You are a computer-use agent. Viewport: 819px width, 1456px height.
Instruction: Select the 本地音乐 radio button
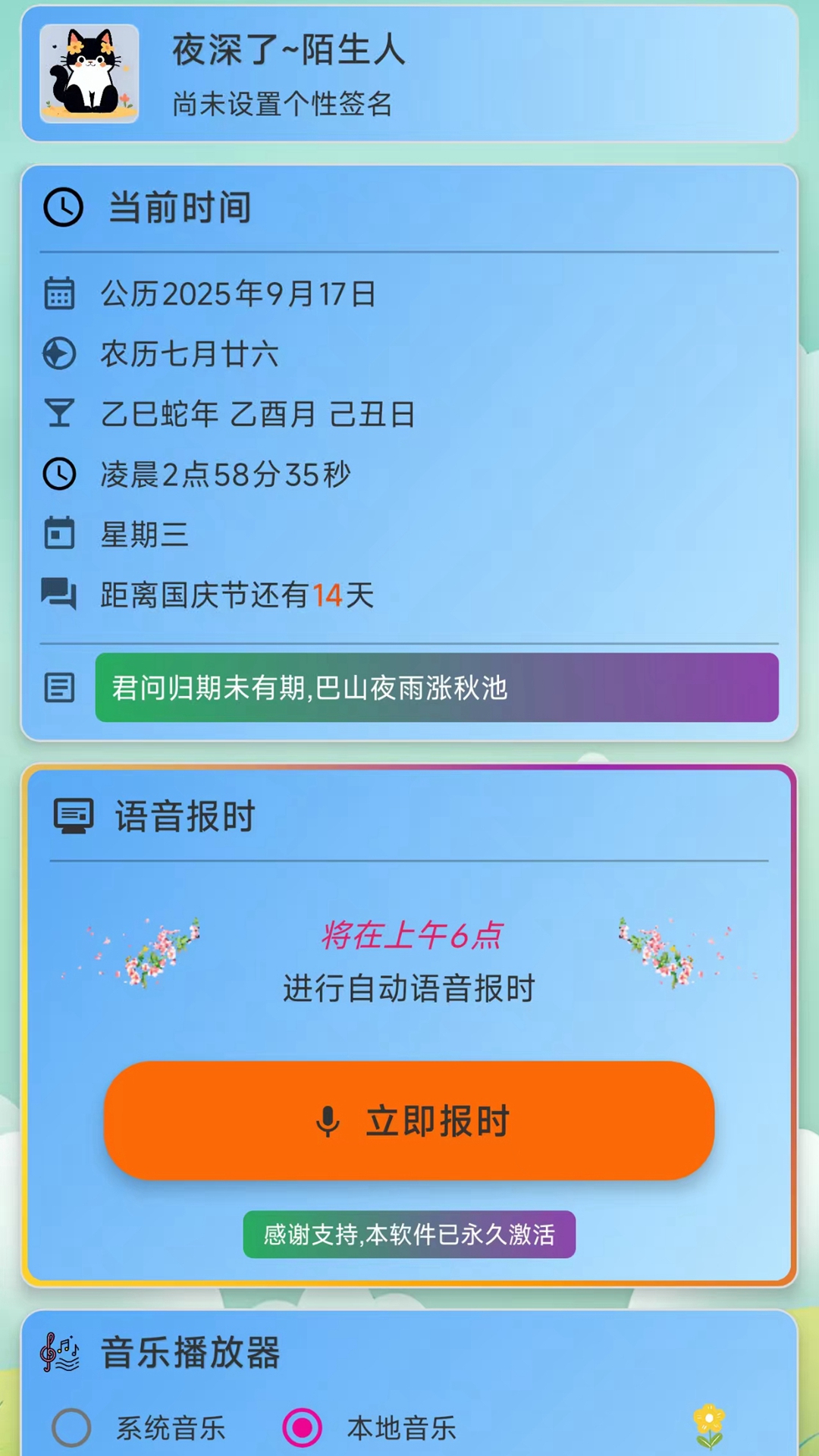pos(303,1426)
